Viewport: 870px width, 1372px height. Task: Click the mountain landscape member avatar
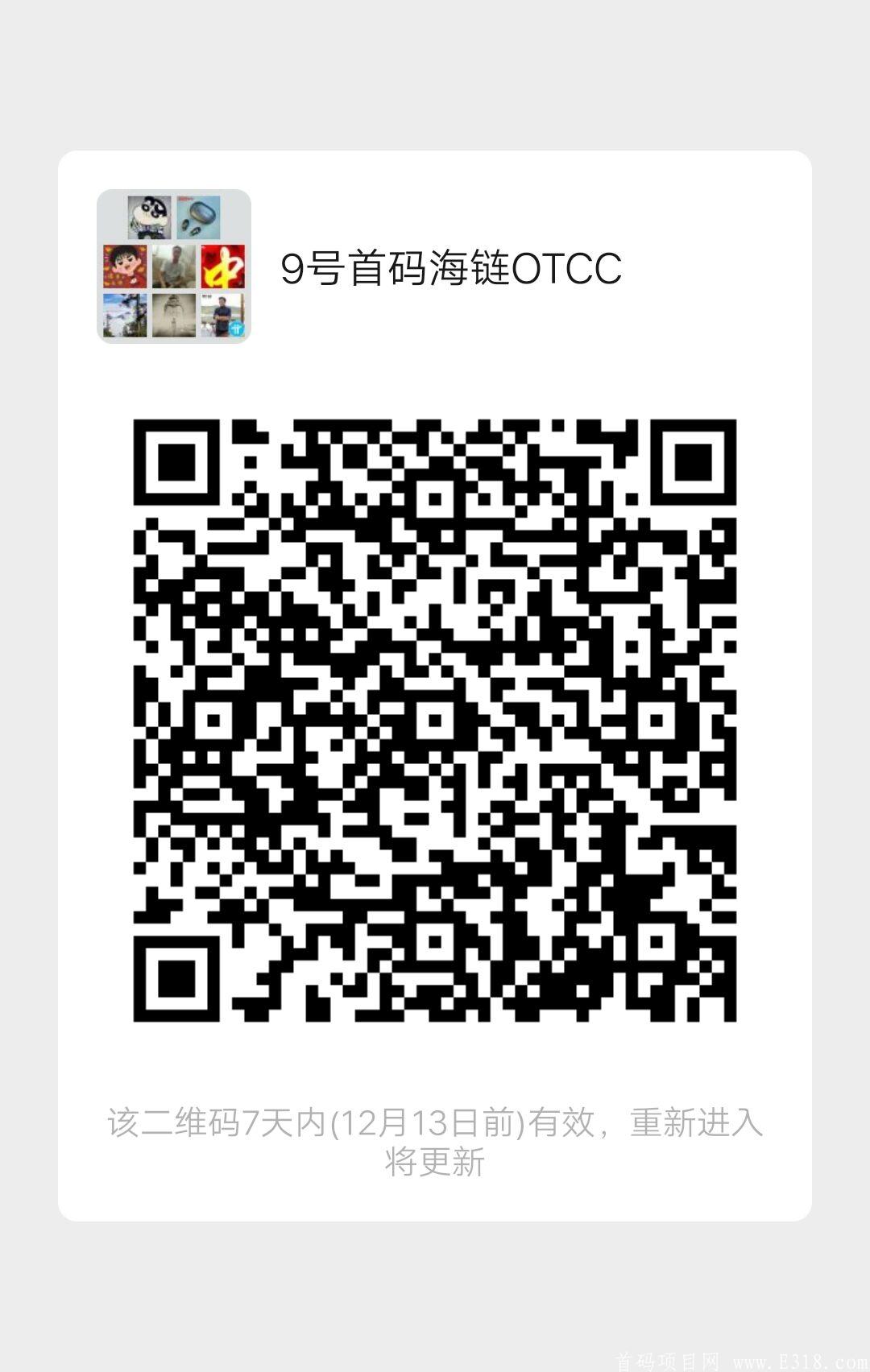(124, 315)
